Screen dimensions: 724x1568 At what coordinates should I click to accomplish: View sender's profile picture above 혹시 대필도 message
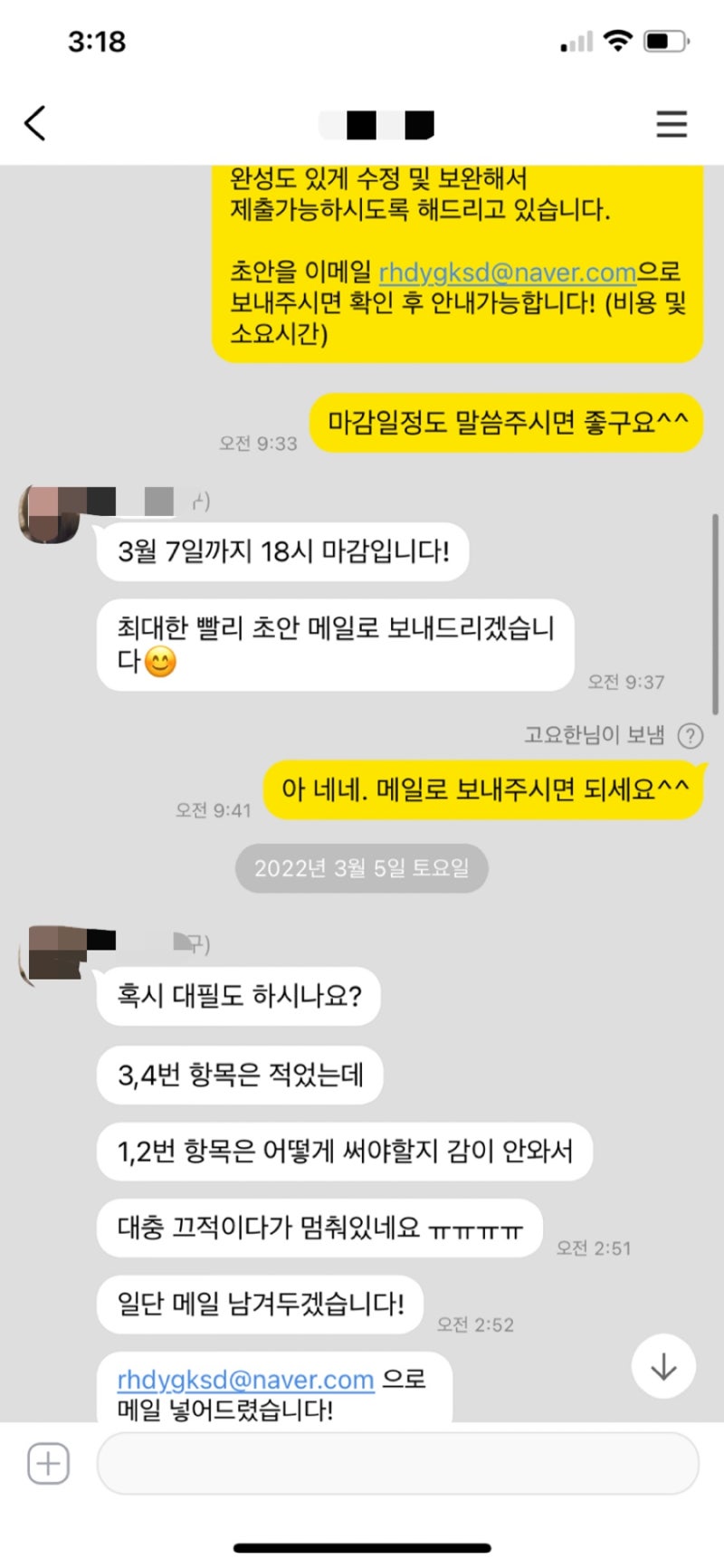pos(50,955)
